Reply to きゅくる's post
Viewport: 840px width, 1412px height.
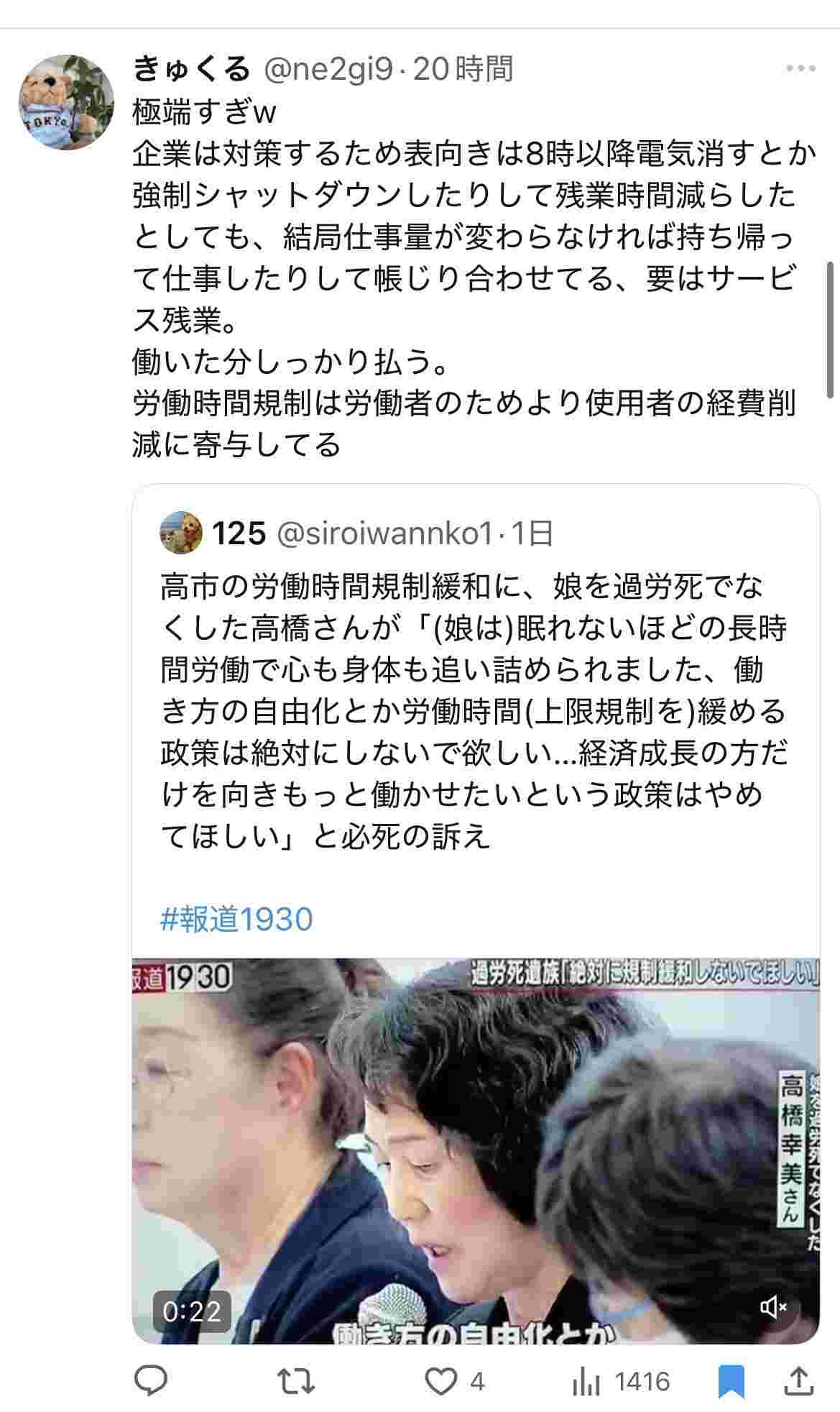152,1382
